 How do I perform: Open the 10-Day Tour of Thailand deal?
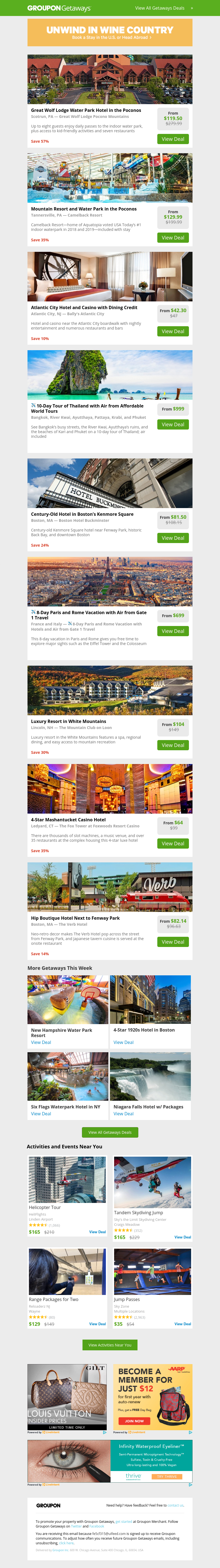pos(173,424)
